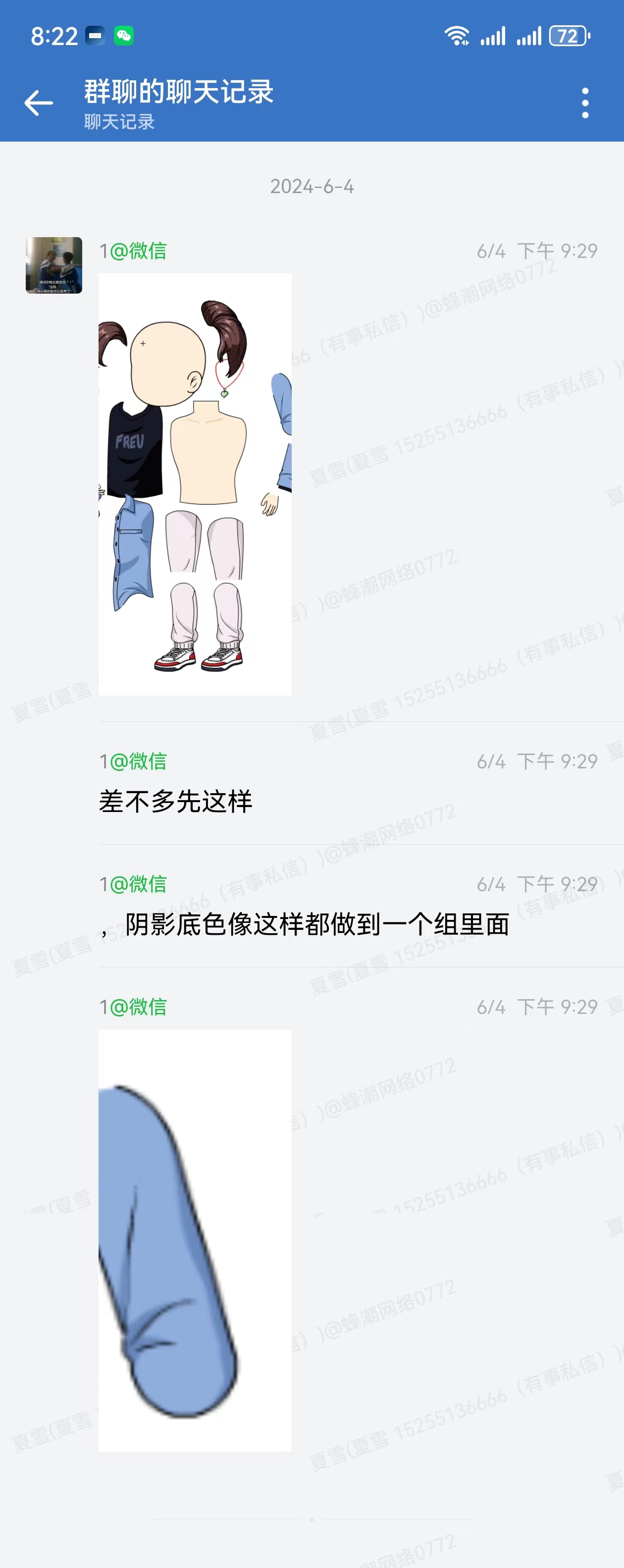View the blue sleeve image full-size
The height and width of the screenshot is (1568, 624).
click(195, 1240)
